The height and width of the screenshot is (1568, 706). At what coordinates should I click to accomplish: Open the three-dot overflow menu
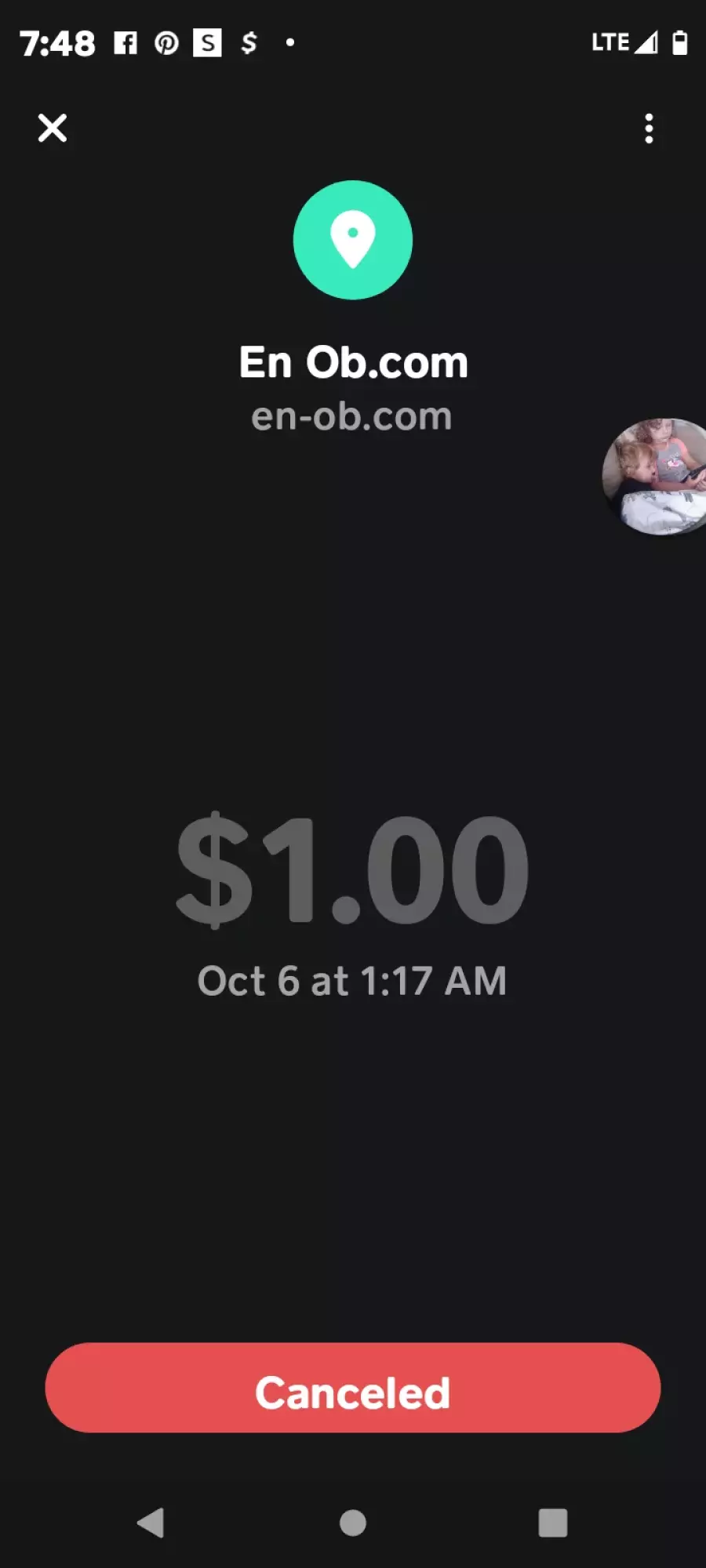click(649, 129)
